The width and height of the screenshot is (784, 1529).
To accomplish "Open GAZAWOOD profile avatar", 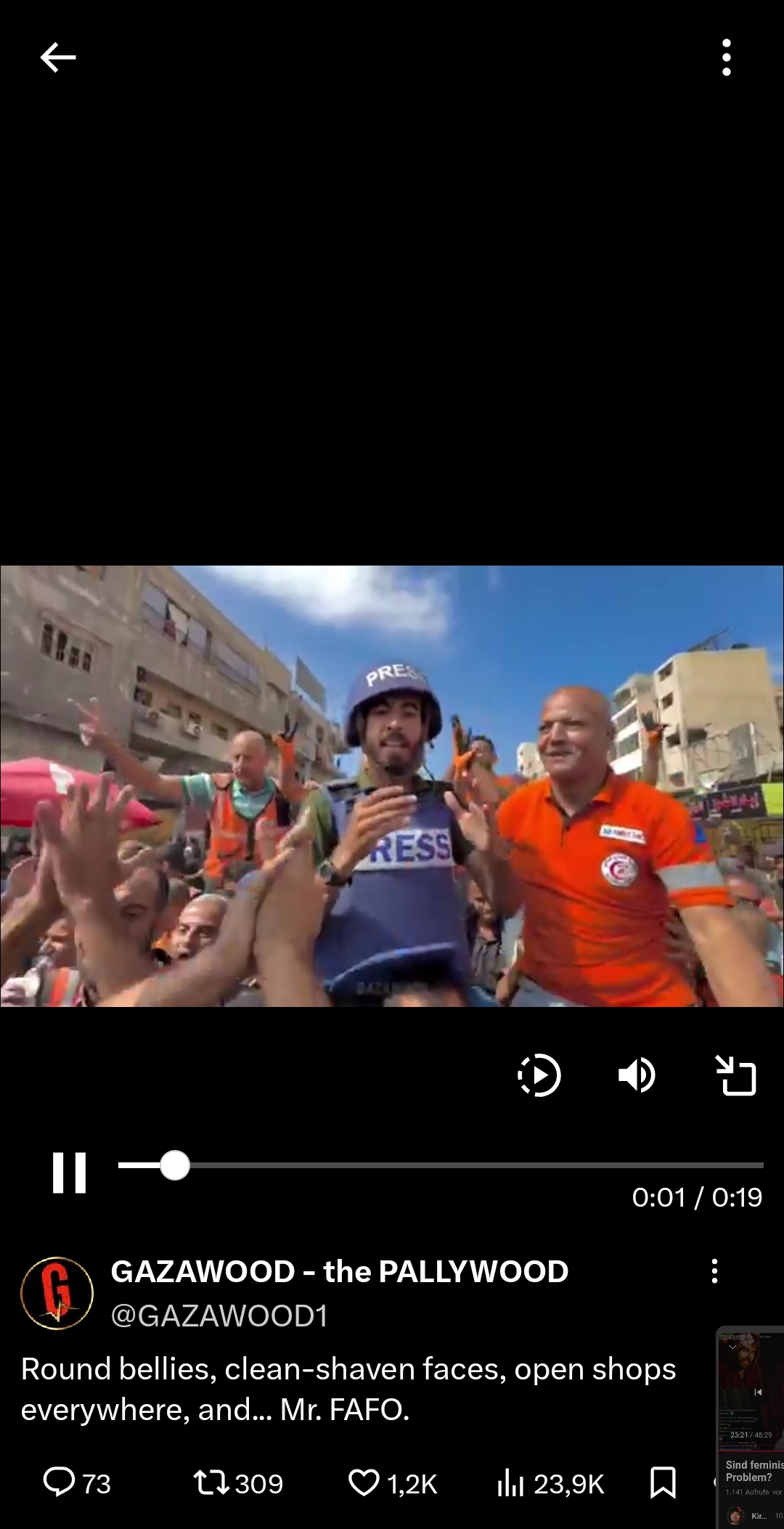I will pyautogui.click(x=57, y=1293).
